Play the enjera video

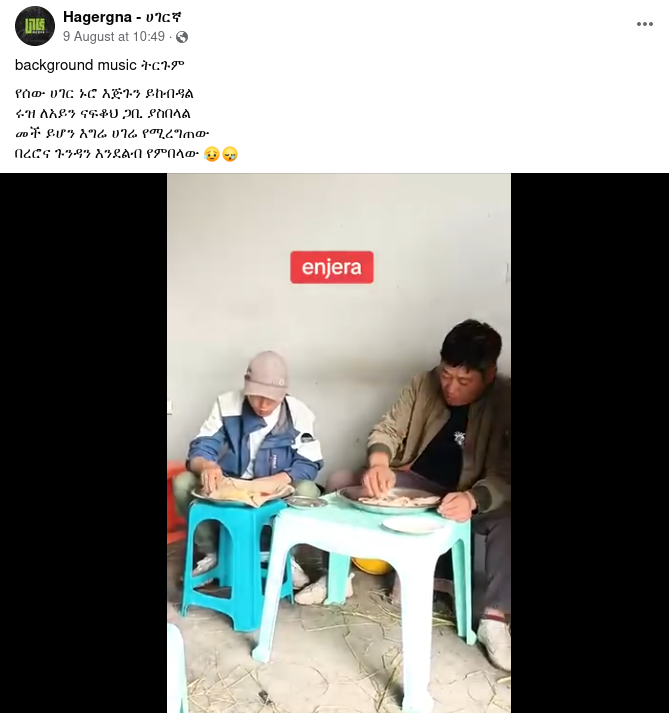coord(338,442)
